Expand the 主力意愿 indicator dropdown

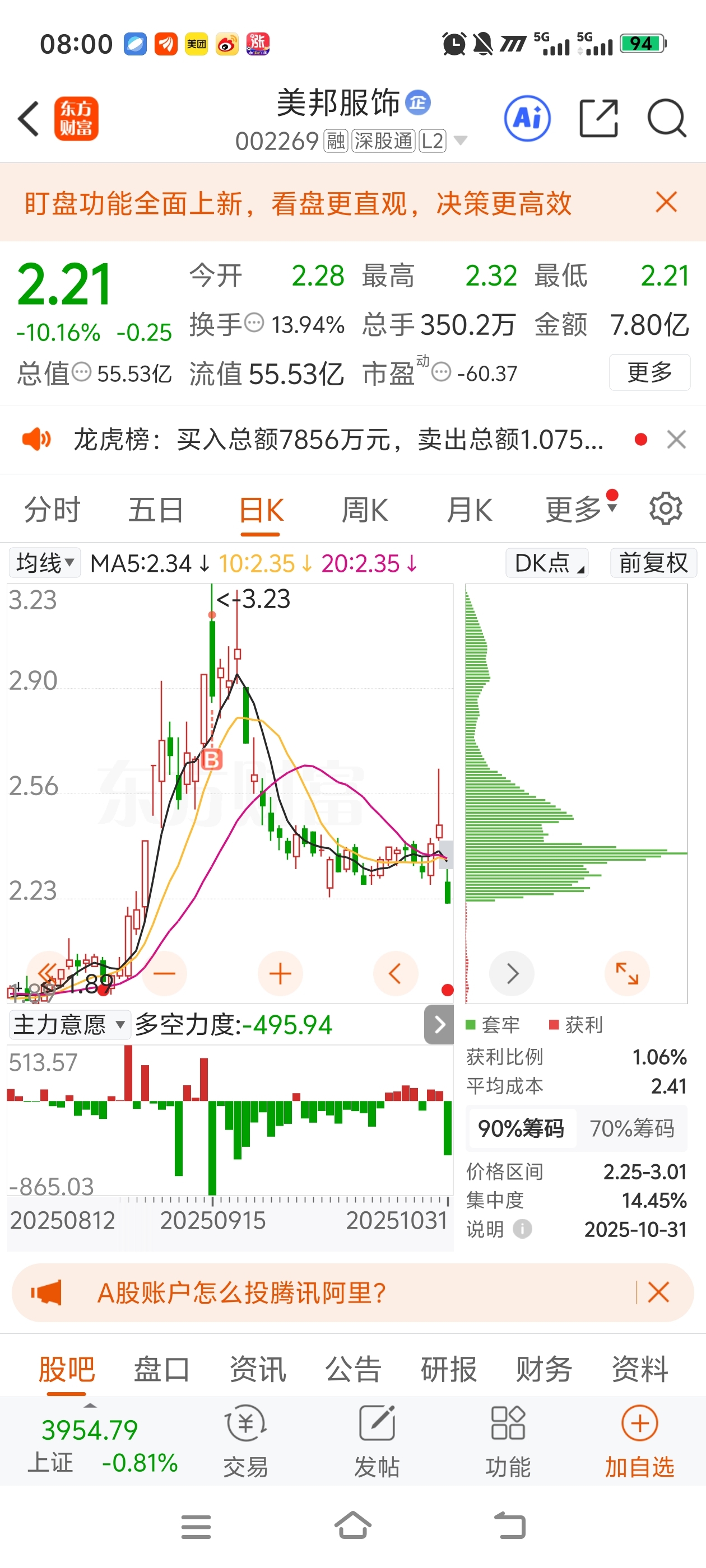pyautogui.click(x=69, y=1025)
